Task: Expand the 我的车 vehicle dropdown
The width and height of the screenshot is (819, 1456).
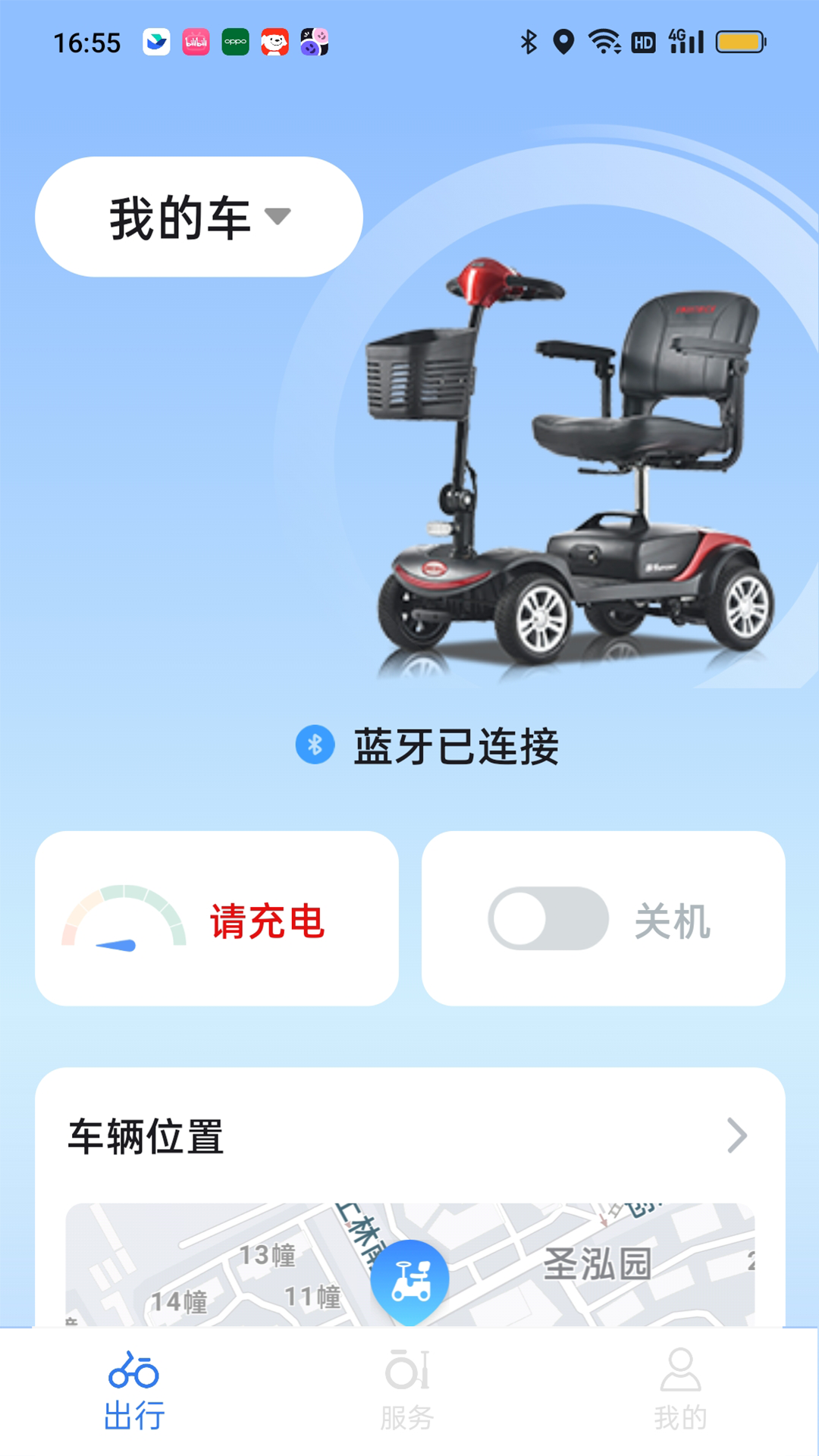Action: tap(199, 217)
